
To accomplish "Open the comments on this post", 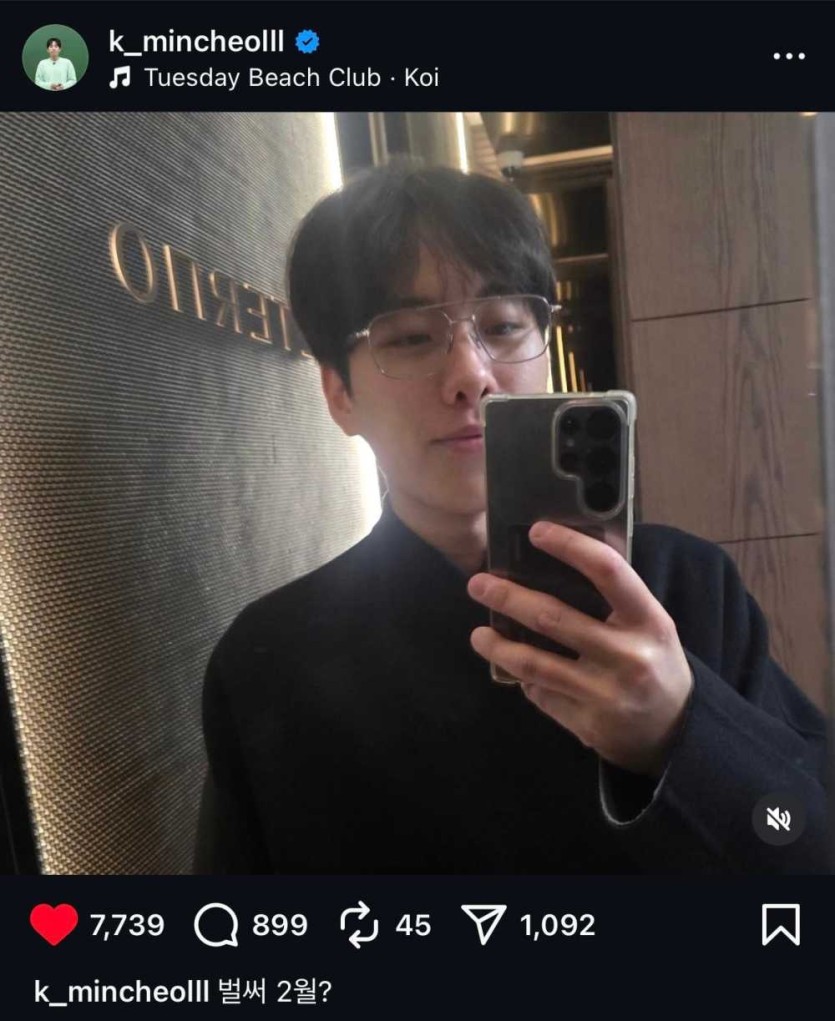I will [216, 926].
